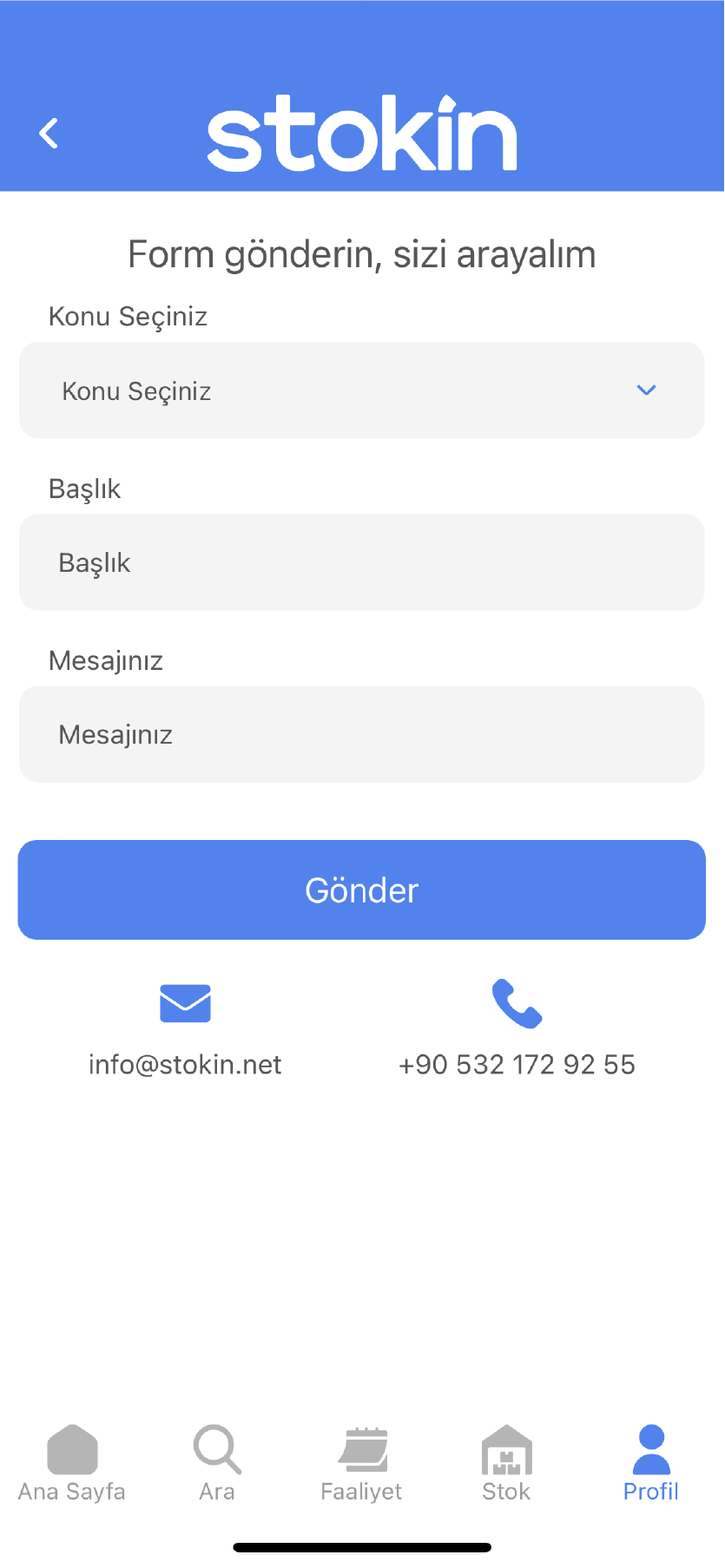Screen dimensions: 725x1568
Task: Focus the Başlık text field
Action: pos(361,562)
